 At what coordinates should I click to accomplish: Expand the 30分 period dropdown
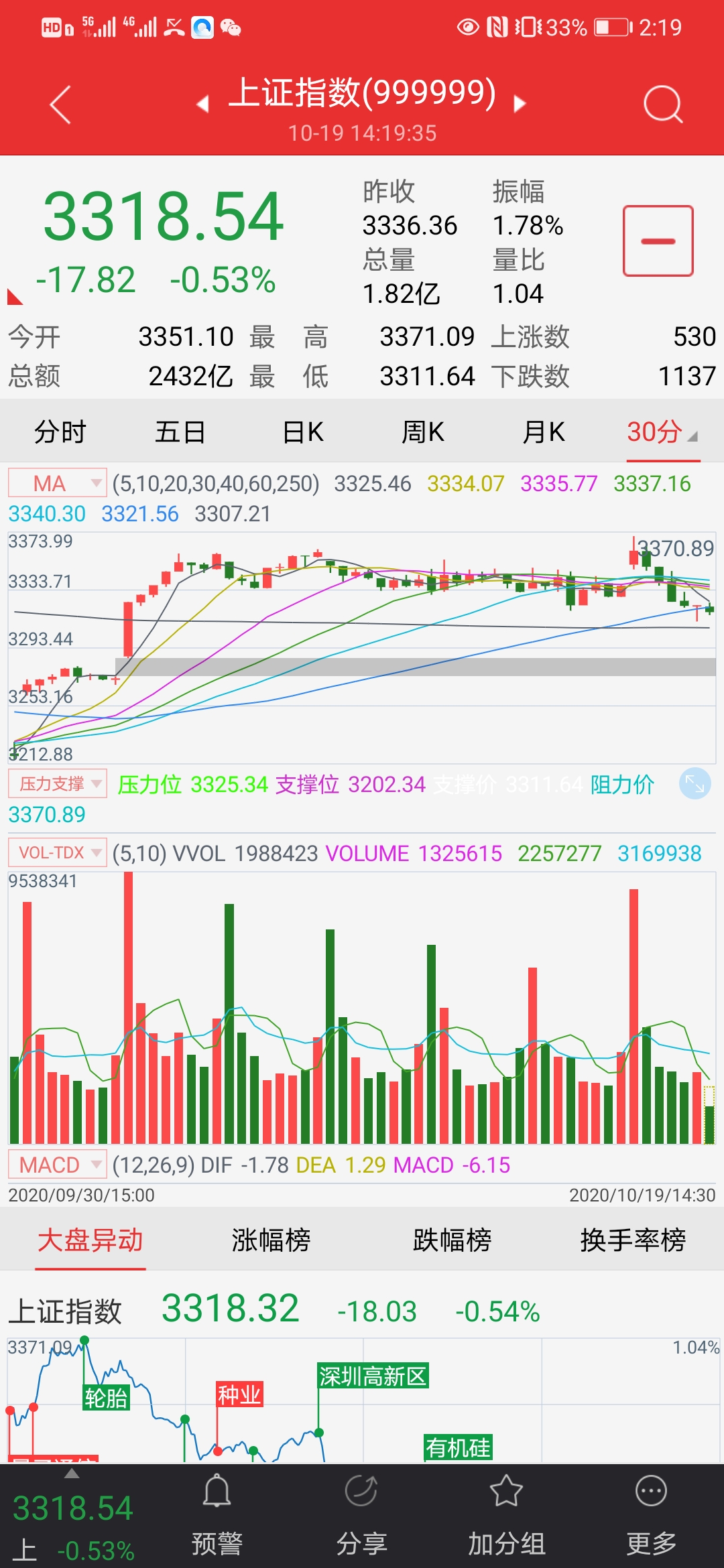pos(662,432)
